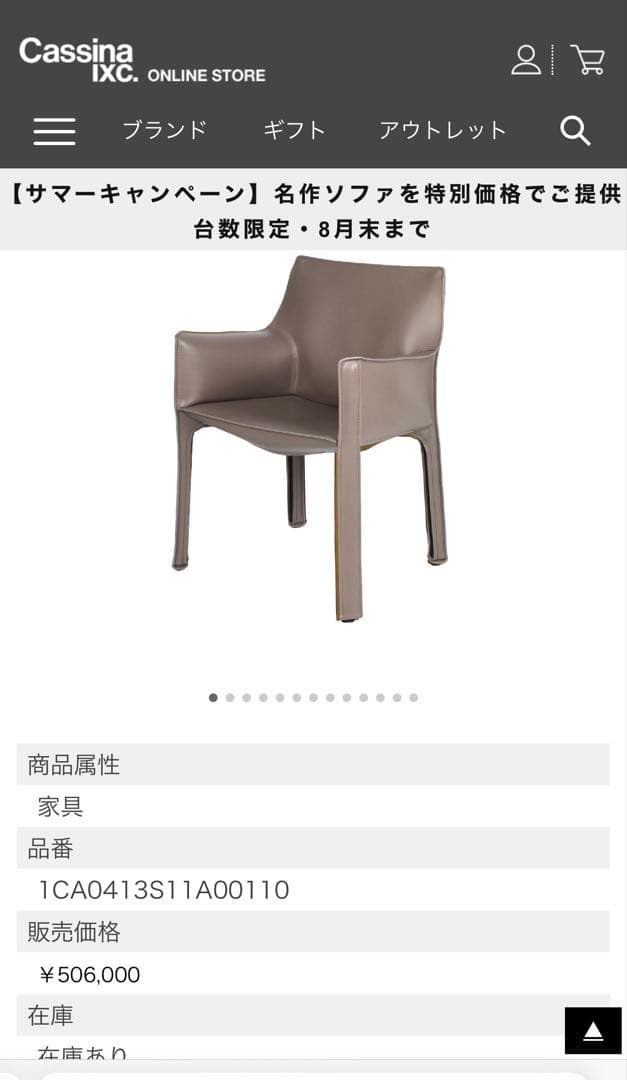Open the account profile icon

pyautogui.click(x=526, y=60)
